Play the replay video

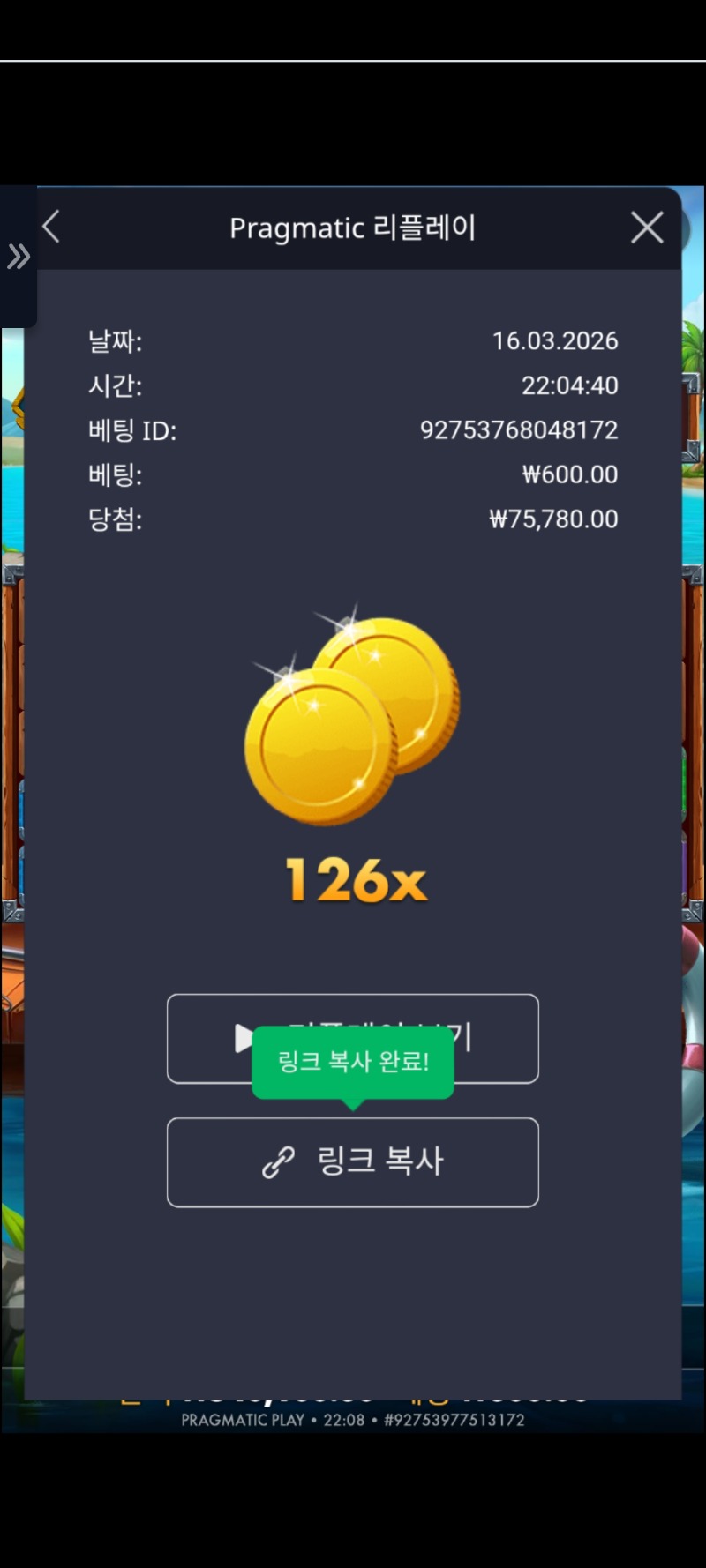click(494, 1038)
